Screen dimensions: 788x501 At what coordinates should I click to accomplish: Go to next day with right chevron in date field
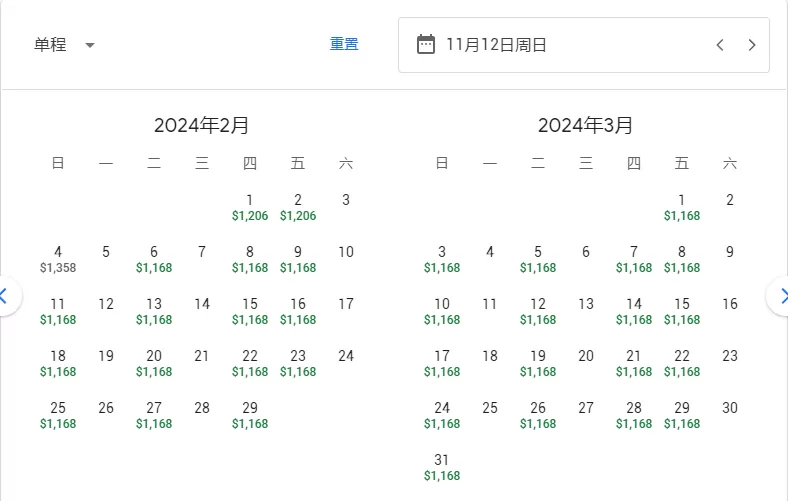752,45
